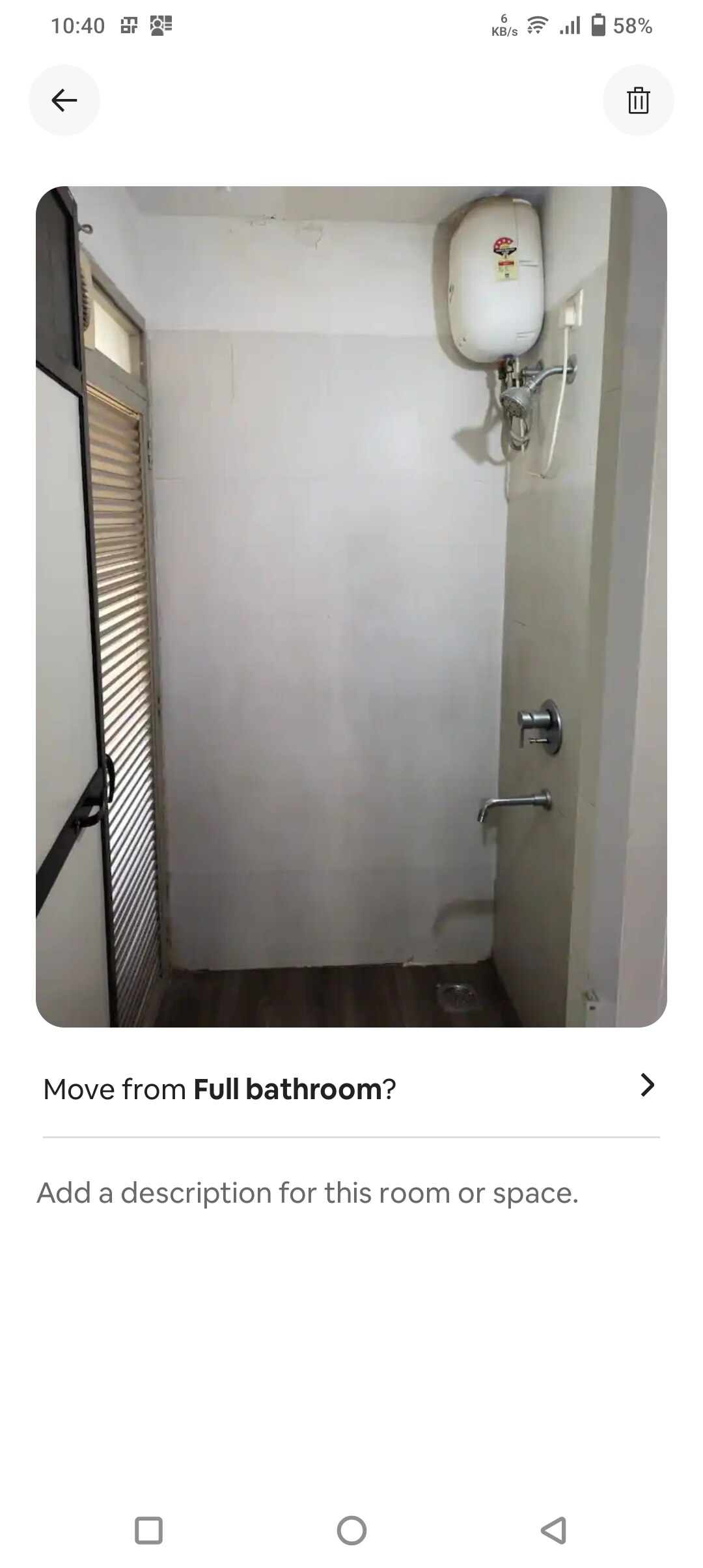Open the bathroom photo
The image size is (703, 1568).
(x=351, y=607)
